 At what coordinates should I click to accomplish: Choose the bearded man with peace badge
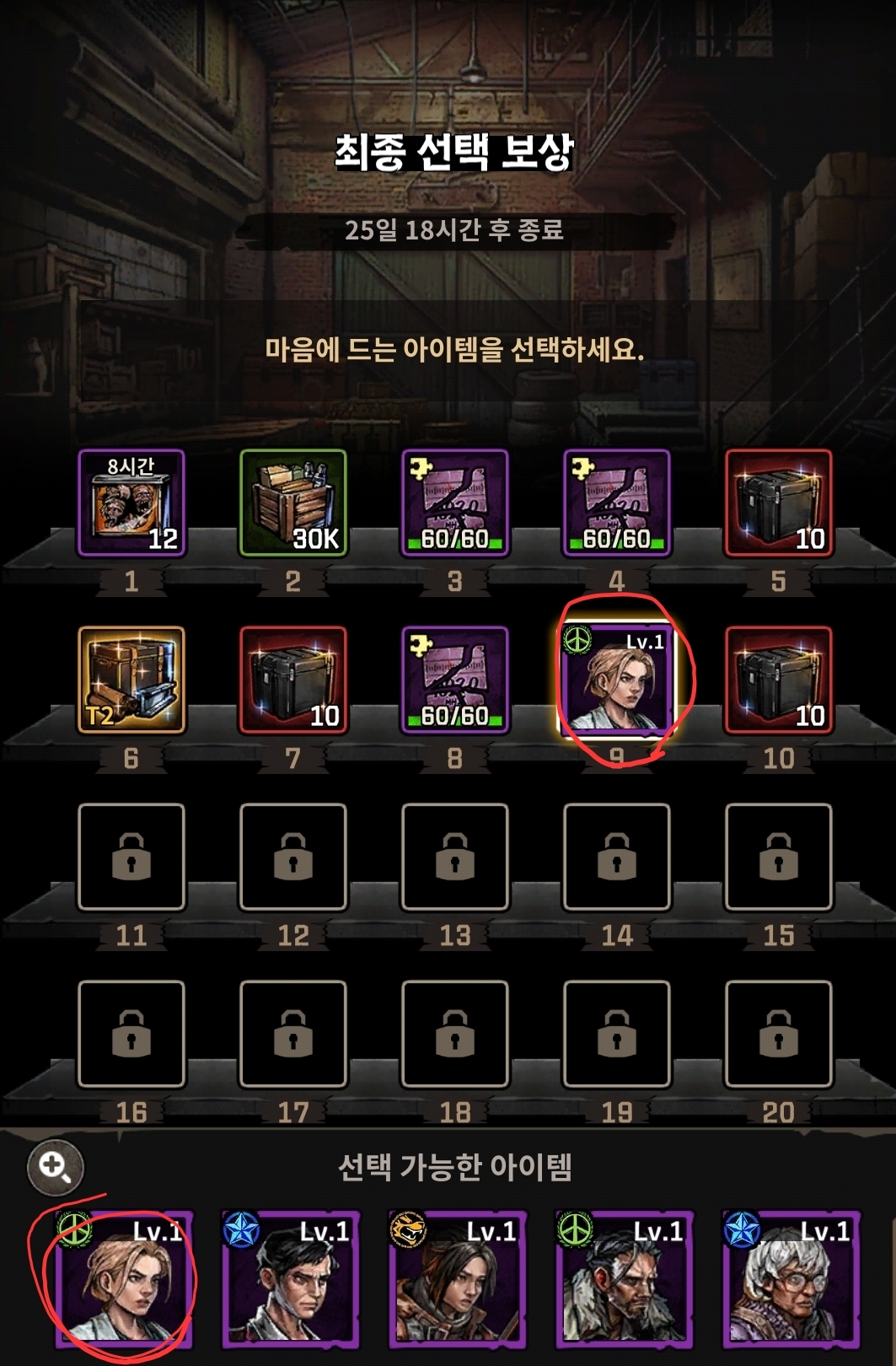click(625, 1278)
